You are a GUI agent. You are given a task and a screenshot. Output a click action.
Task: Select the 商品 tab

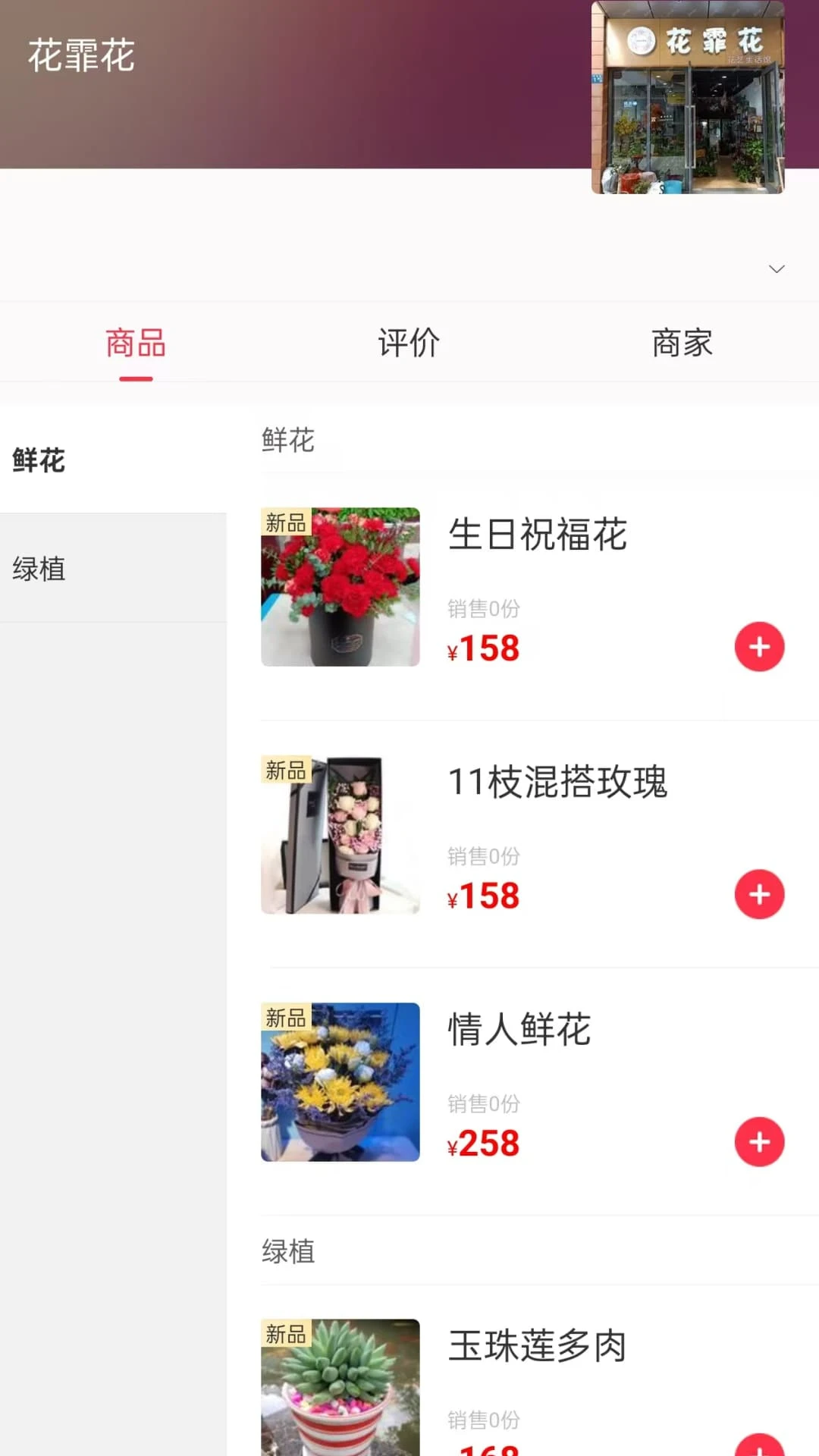click(x=135, y=343)
